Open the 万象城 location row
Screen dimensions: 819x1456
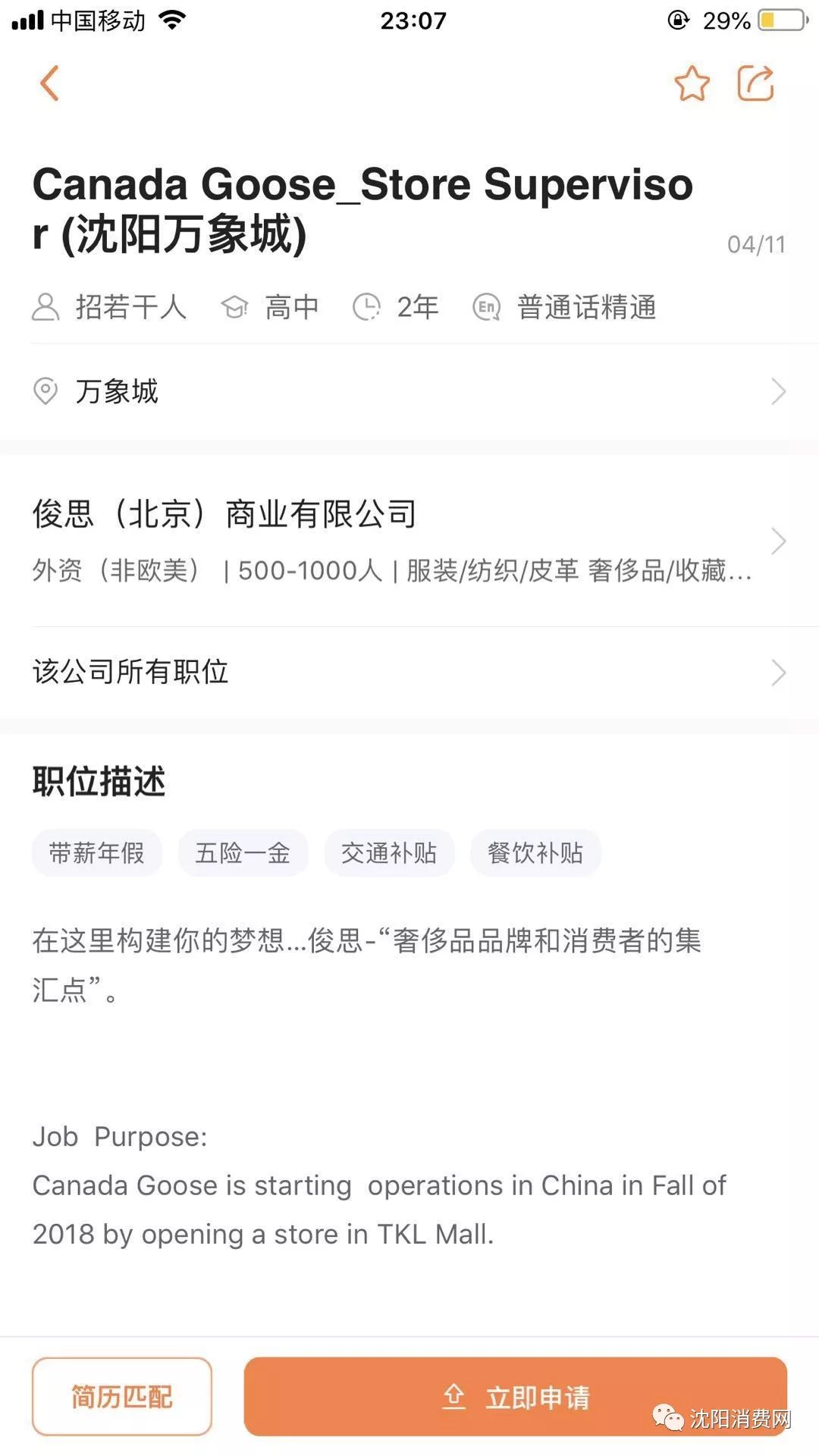409,391
